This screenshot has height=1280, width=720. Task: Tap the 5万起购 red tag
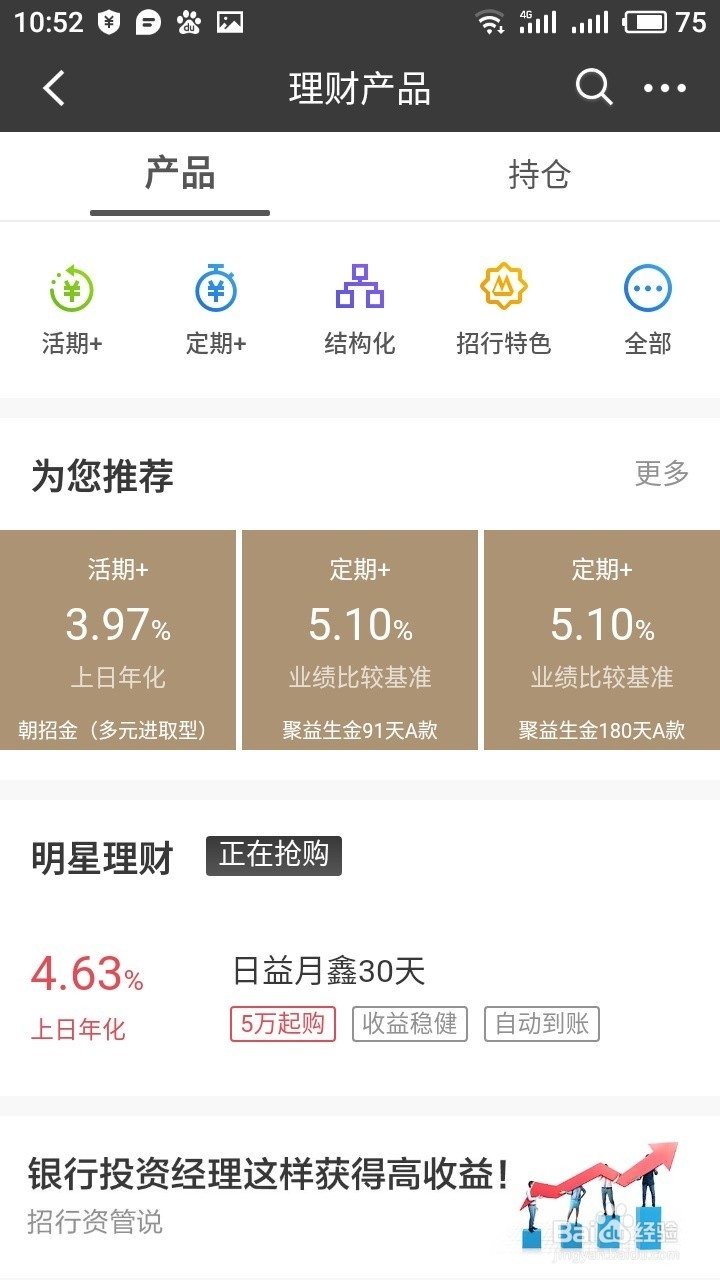(x=282, y=1023)
